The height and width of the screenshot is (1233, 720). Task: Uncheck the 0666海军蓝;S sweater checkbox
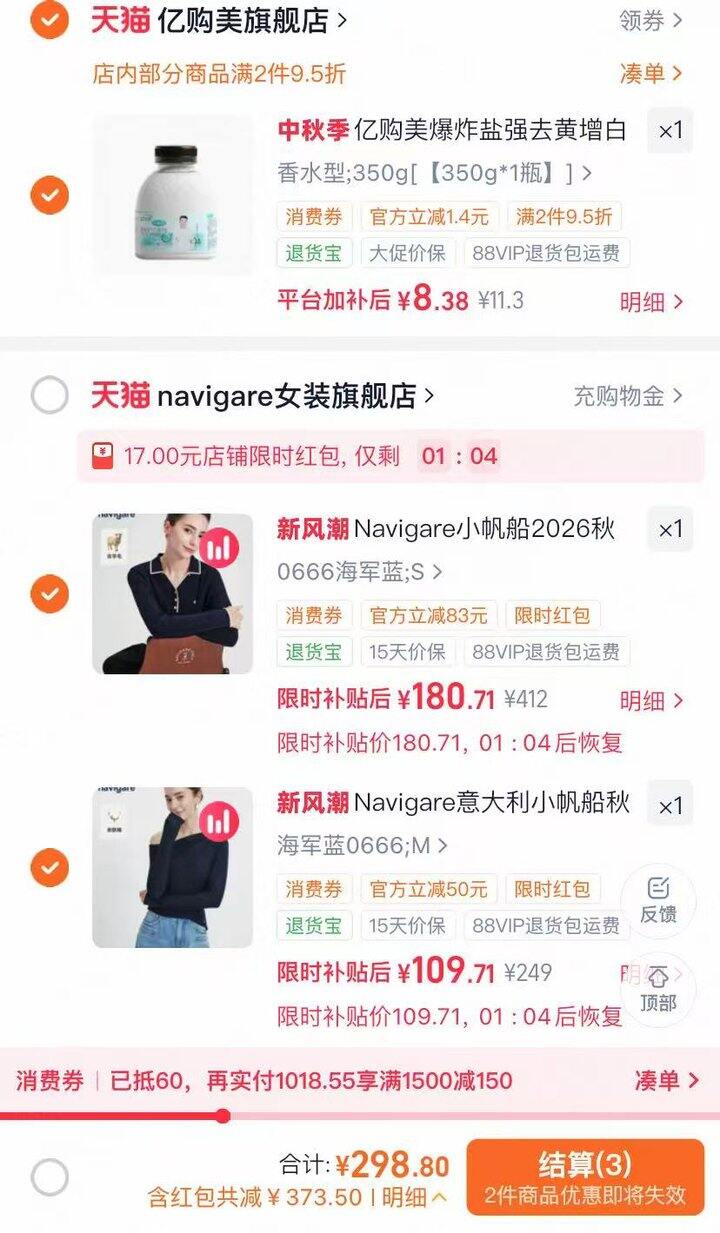[49, 595]
